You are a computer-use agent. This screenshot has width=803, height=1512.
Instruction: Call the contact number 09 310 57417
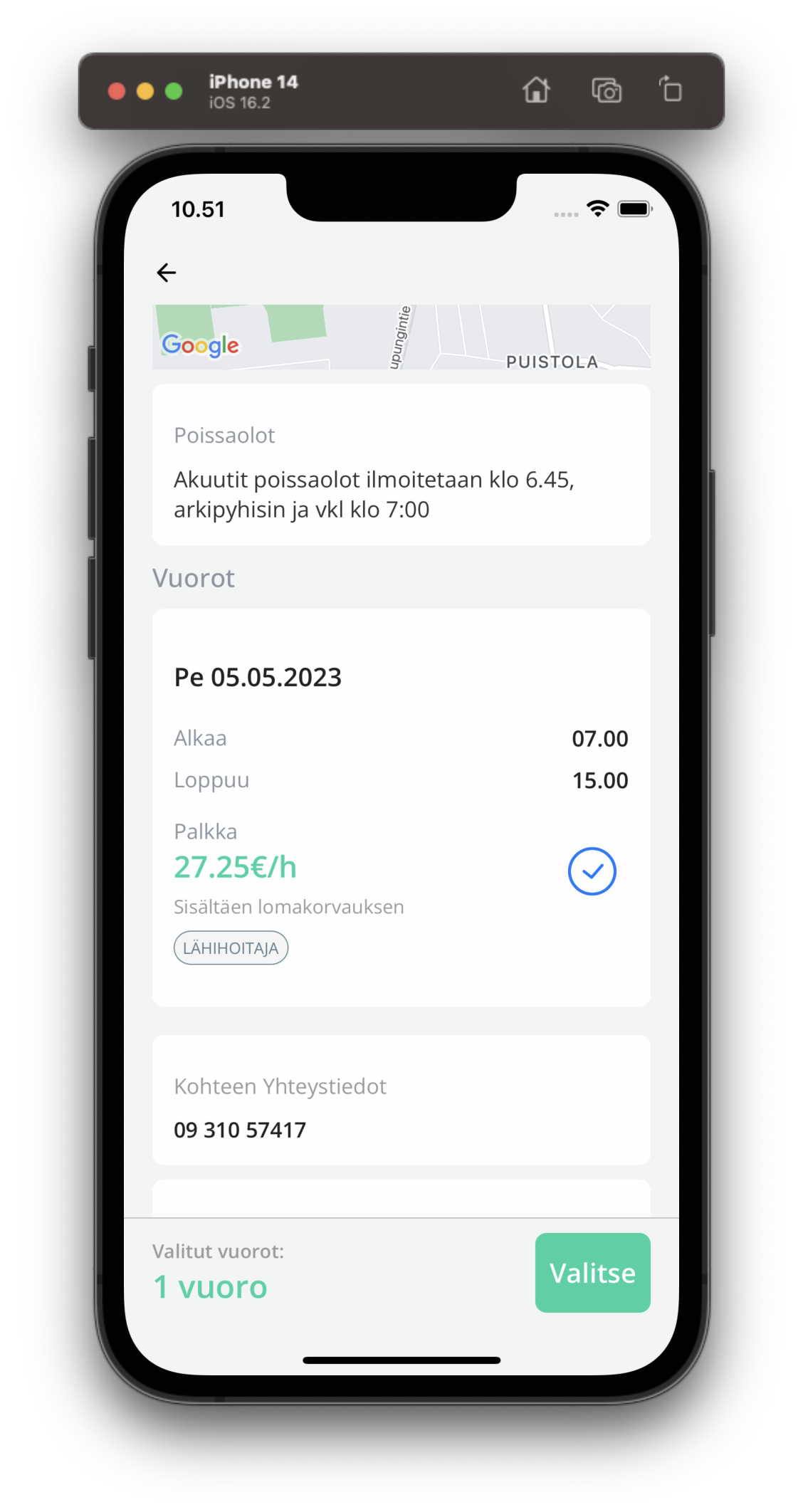pos(240,1130)
